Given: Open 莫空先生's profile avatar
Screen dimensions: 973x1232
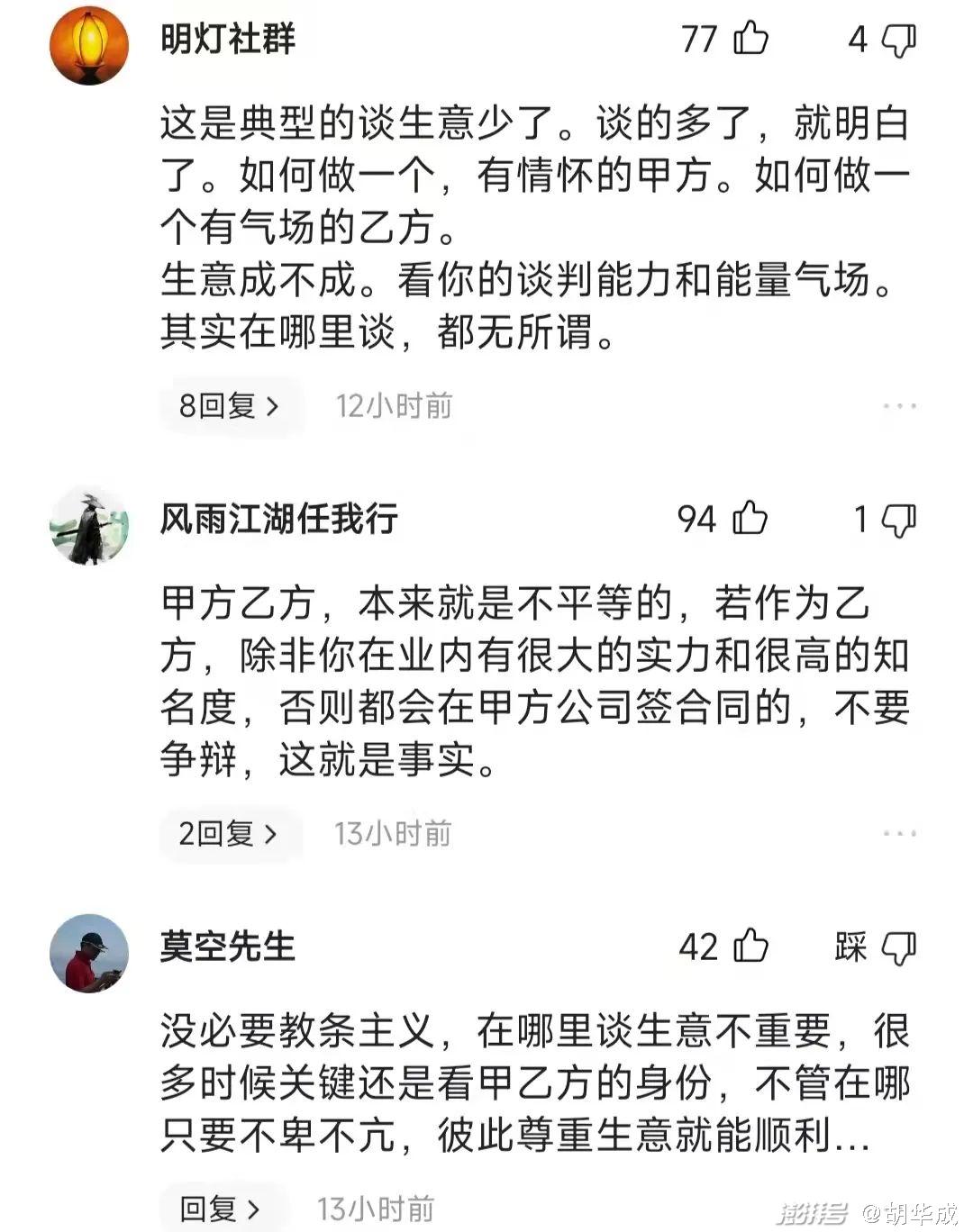Looking at the screenshot, I should point(88,954).
